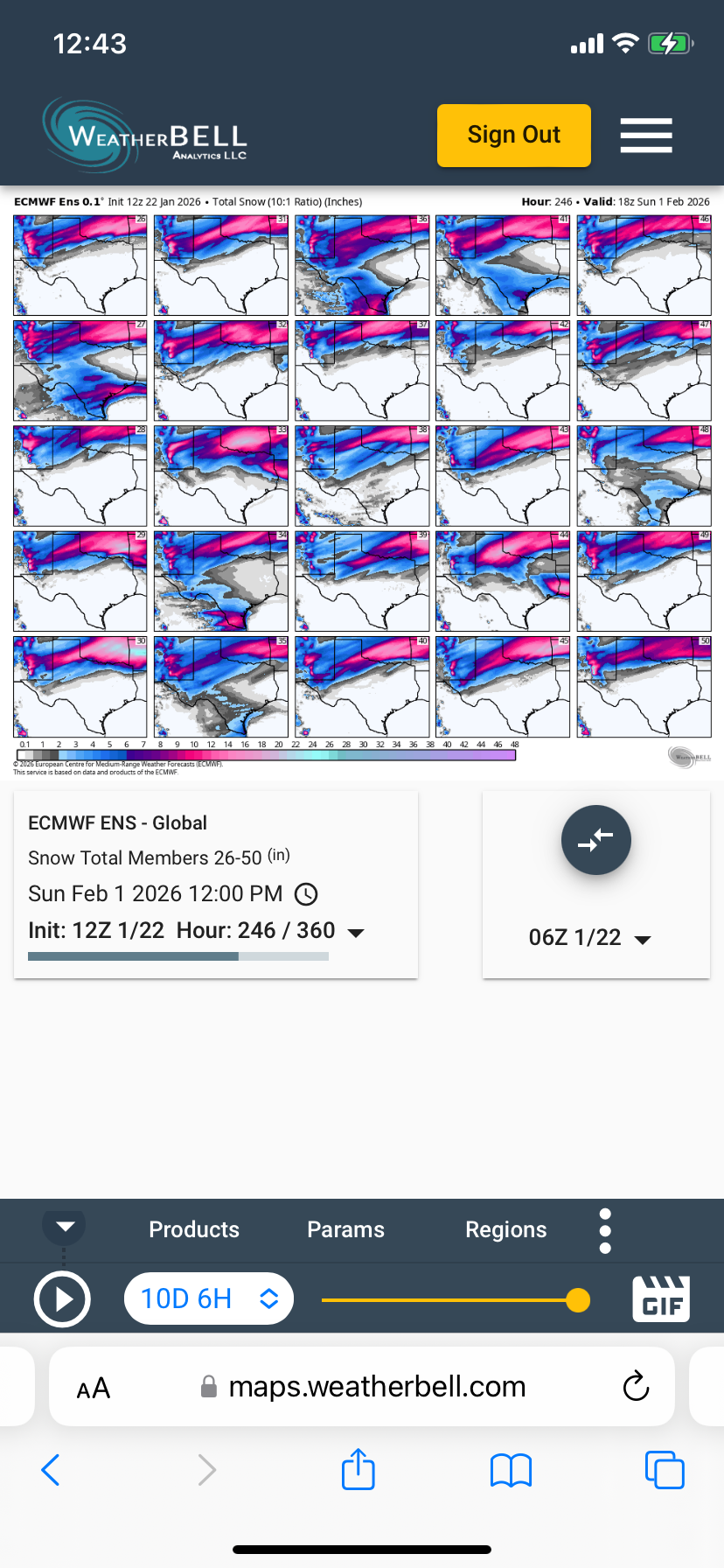724x1568 pixels.
Task: Tap the compare runs round button
Action: [x=595, y=840]
